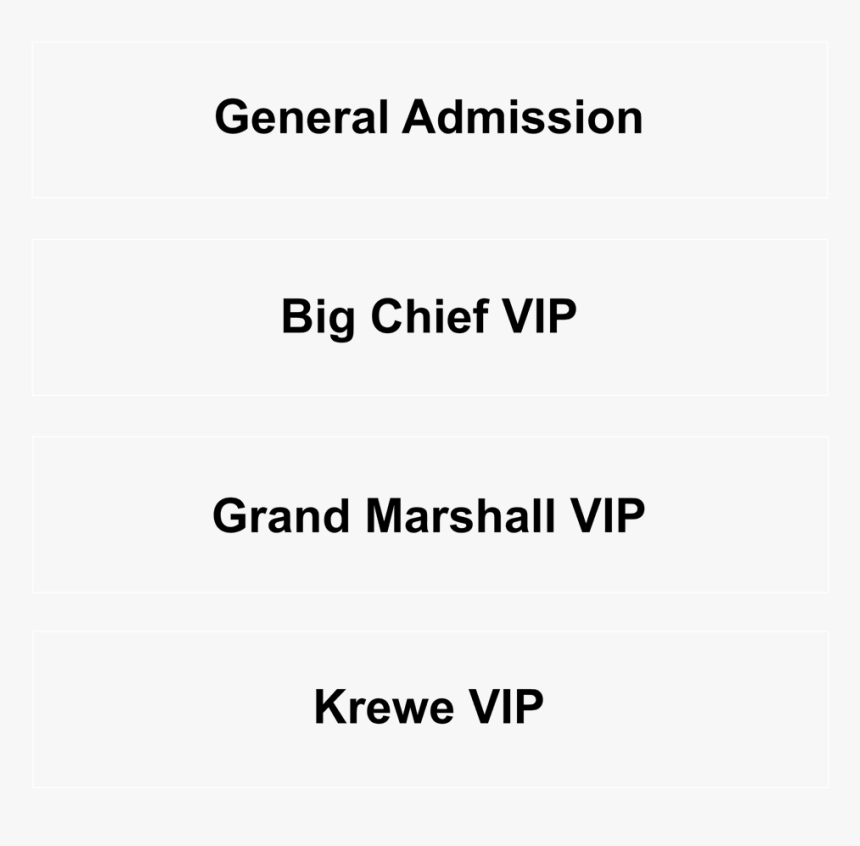Viewport: 860px width, 846px height.
Task: Select the General Admission ticket option
Action: (429, 118)
